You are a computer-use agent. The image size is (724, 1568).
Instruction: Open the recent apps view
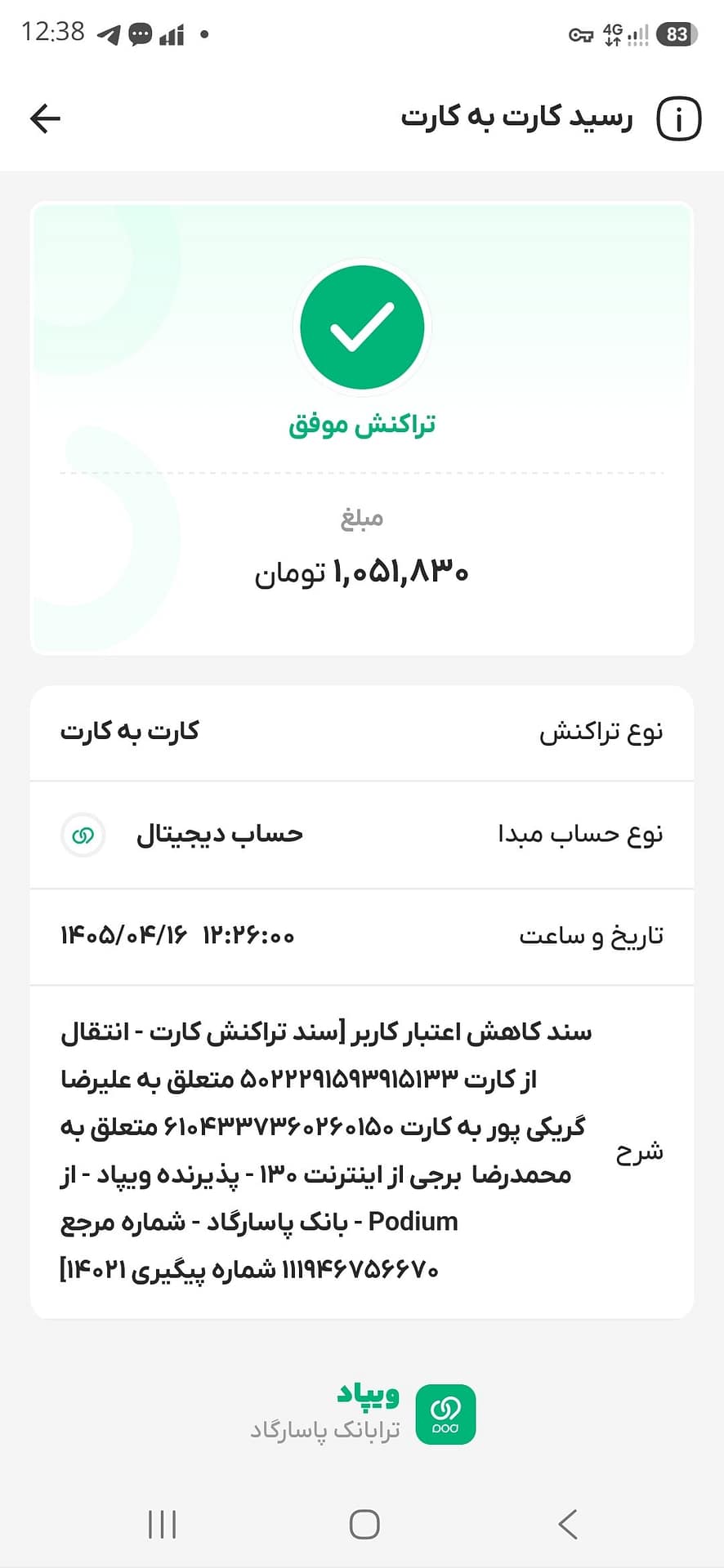coord(162,1524)
